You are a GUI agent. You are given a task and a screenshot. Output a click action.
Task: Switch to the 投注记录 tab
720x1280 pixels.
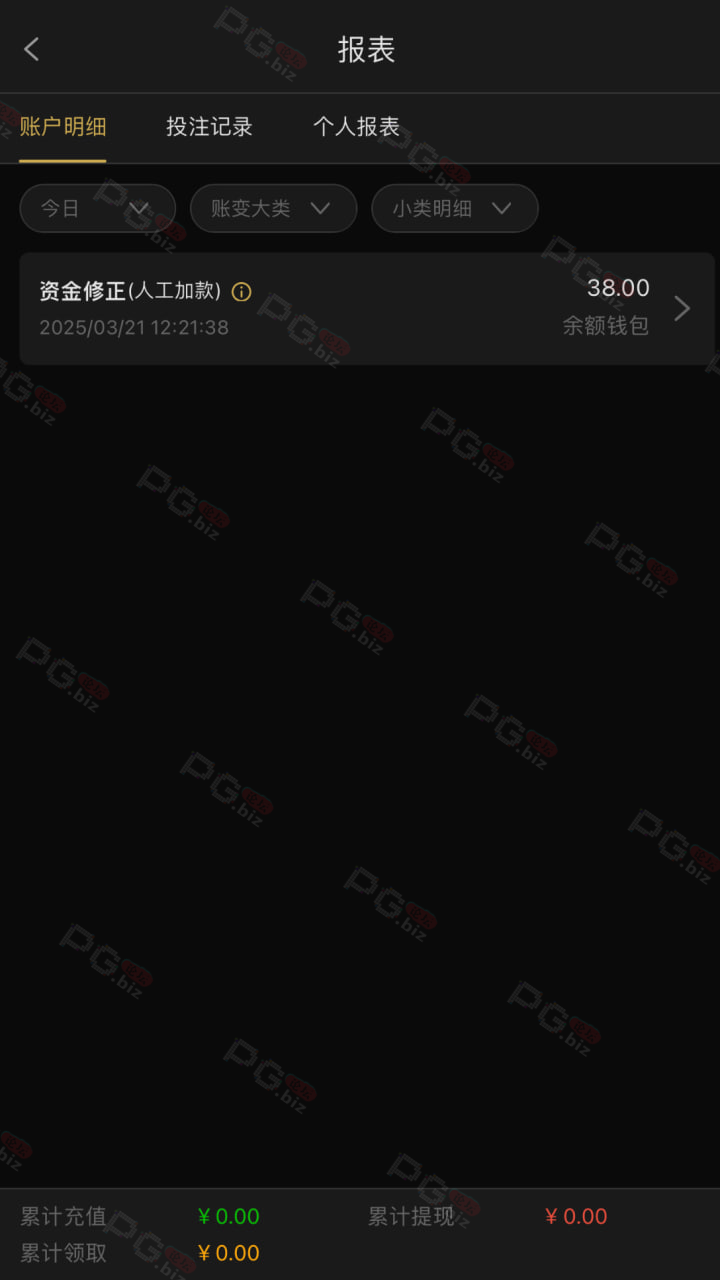point(209,127)
